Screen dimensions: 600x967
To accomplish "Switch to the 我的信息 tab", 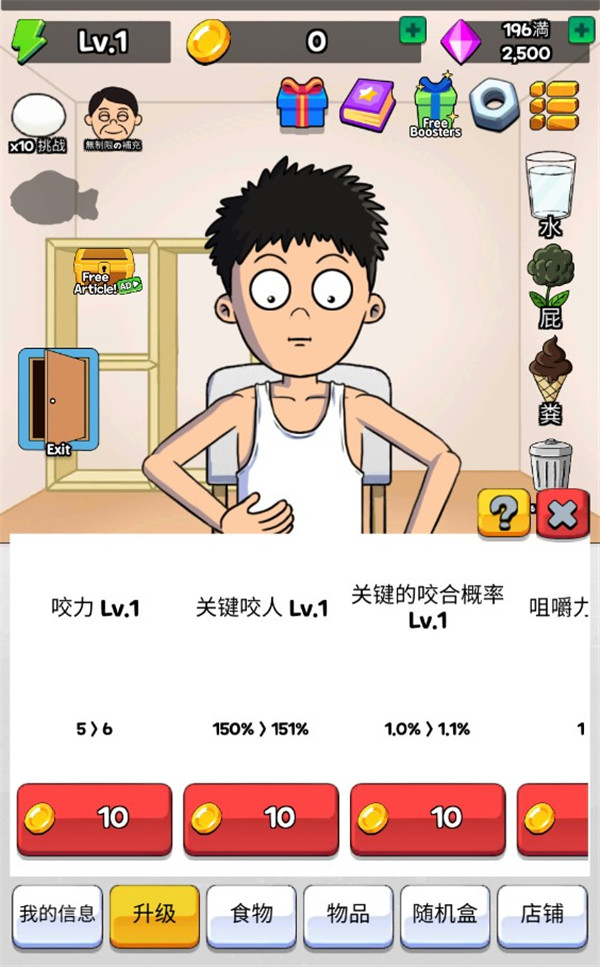I will pyautogui.click(x=57, y=913).
